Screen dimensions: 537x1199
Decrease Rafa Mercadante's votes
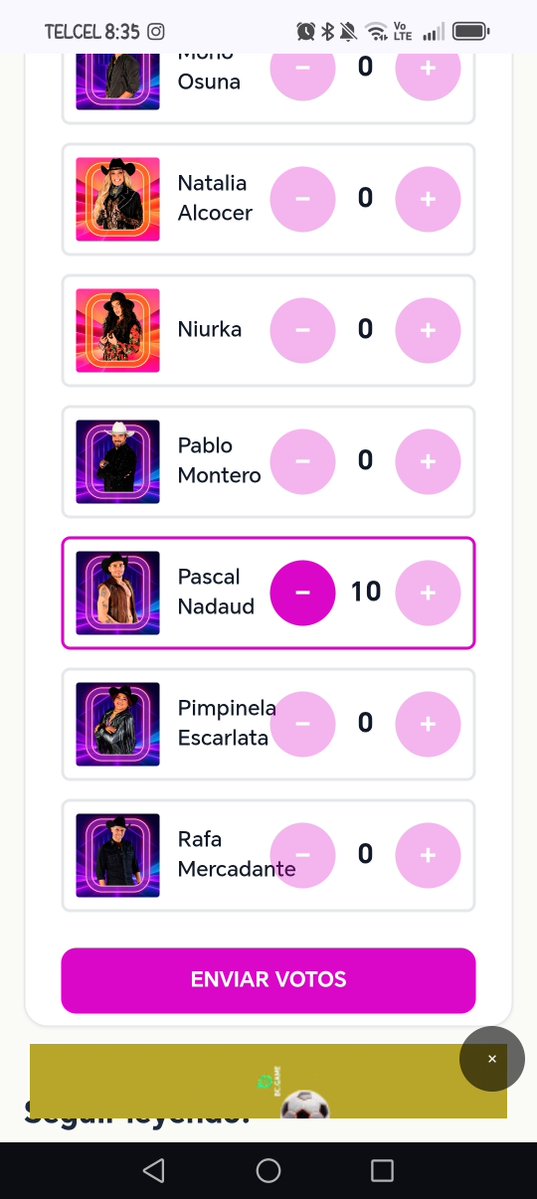click(303, 855)
